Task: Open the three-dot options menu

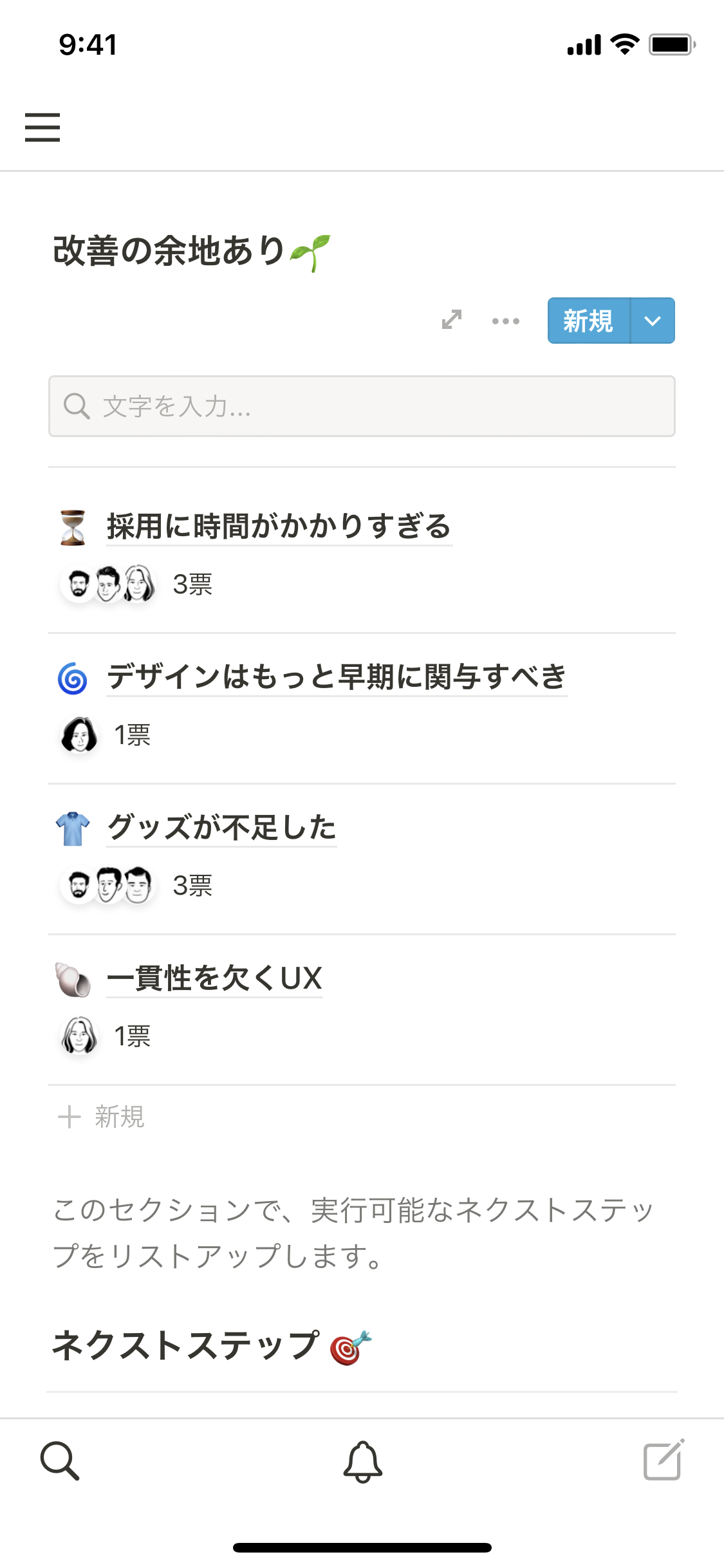Action: (506, 321)
